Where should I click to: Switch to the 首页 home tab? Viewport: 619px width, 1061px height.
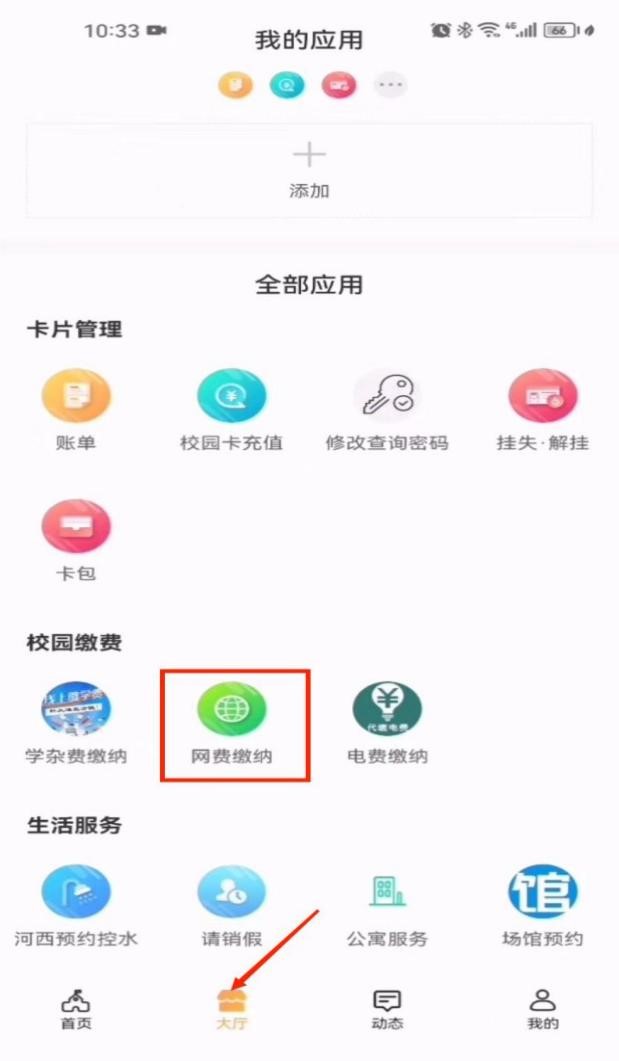[x=76, y=1007]
